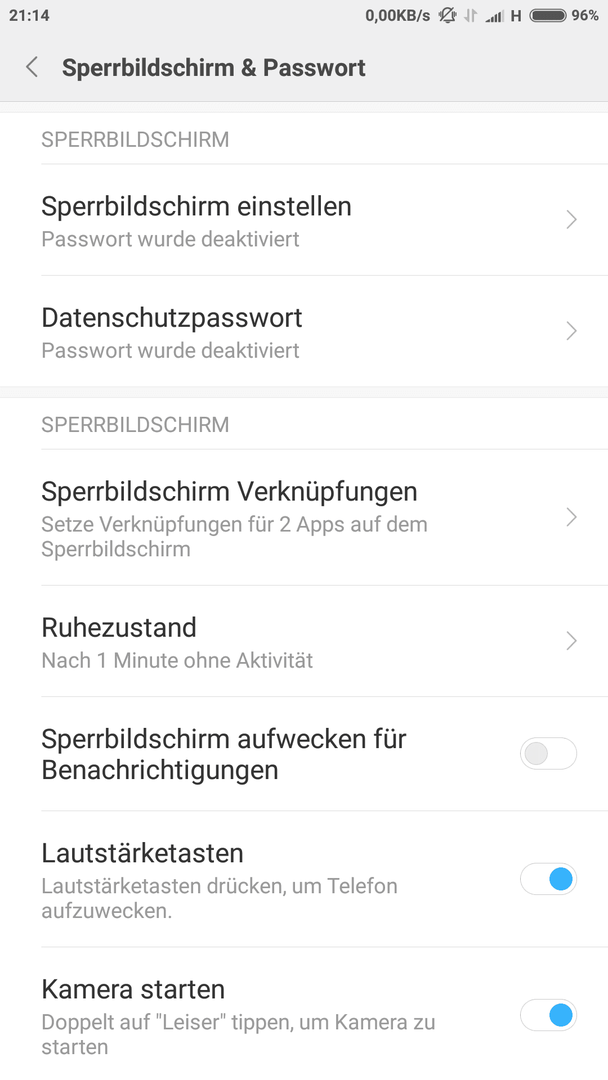Open the Datenschutzpasswort setting

(x=304, y=331)
